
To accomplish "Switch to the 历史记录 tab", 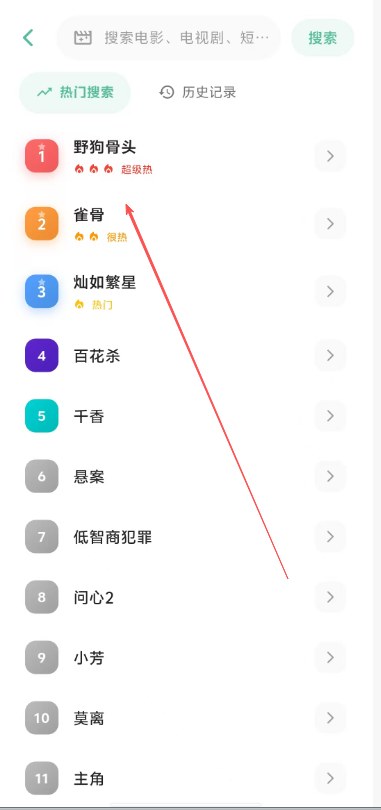I will [198, 92].
